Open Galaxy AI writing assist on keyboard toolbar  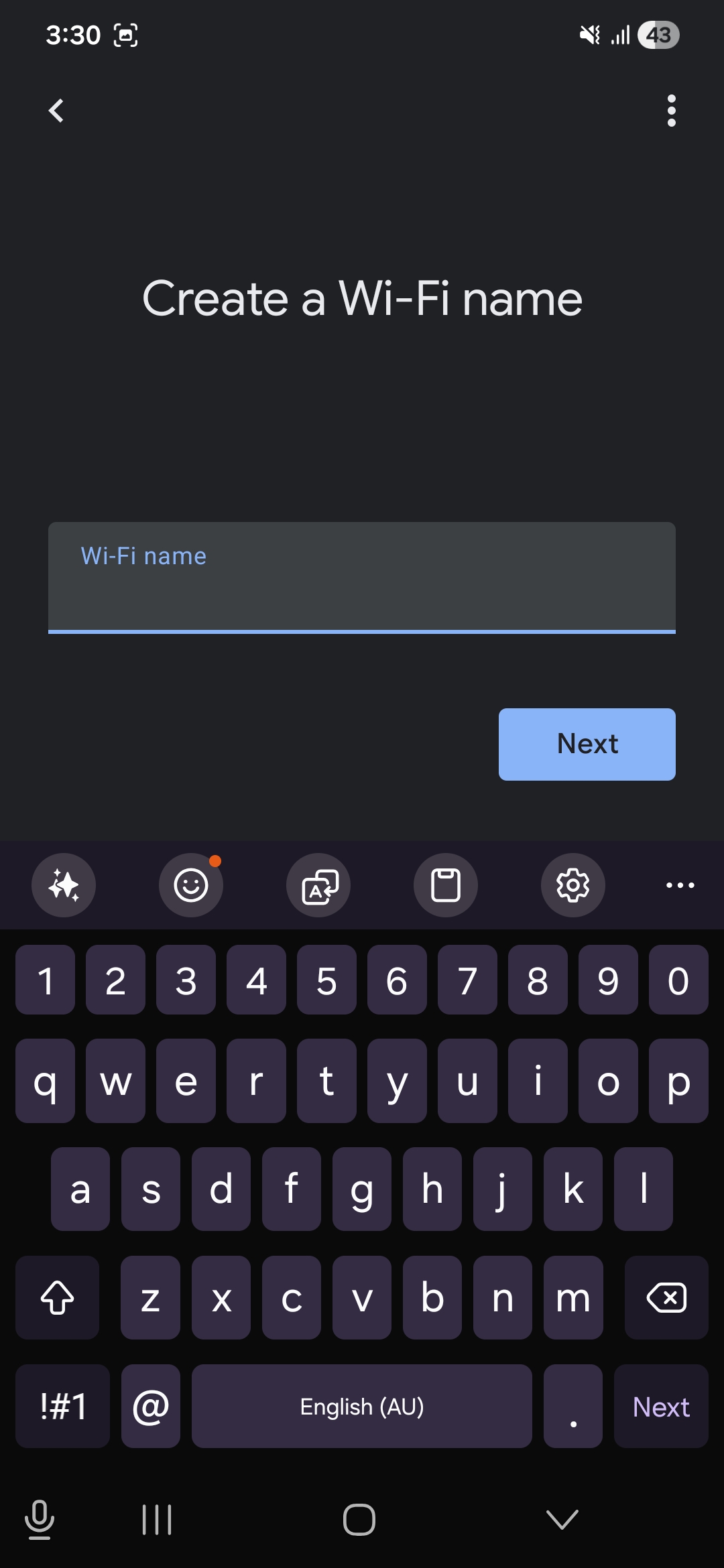64,885
